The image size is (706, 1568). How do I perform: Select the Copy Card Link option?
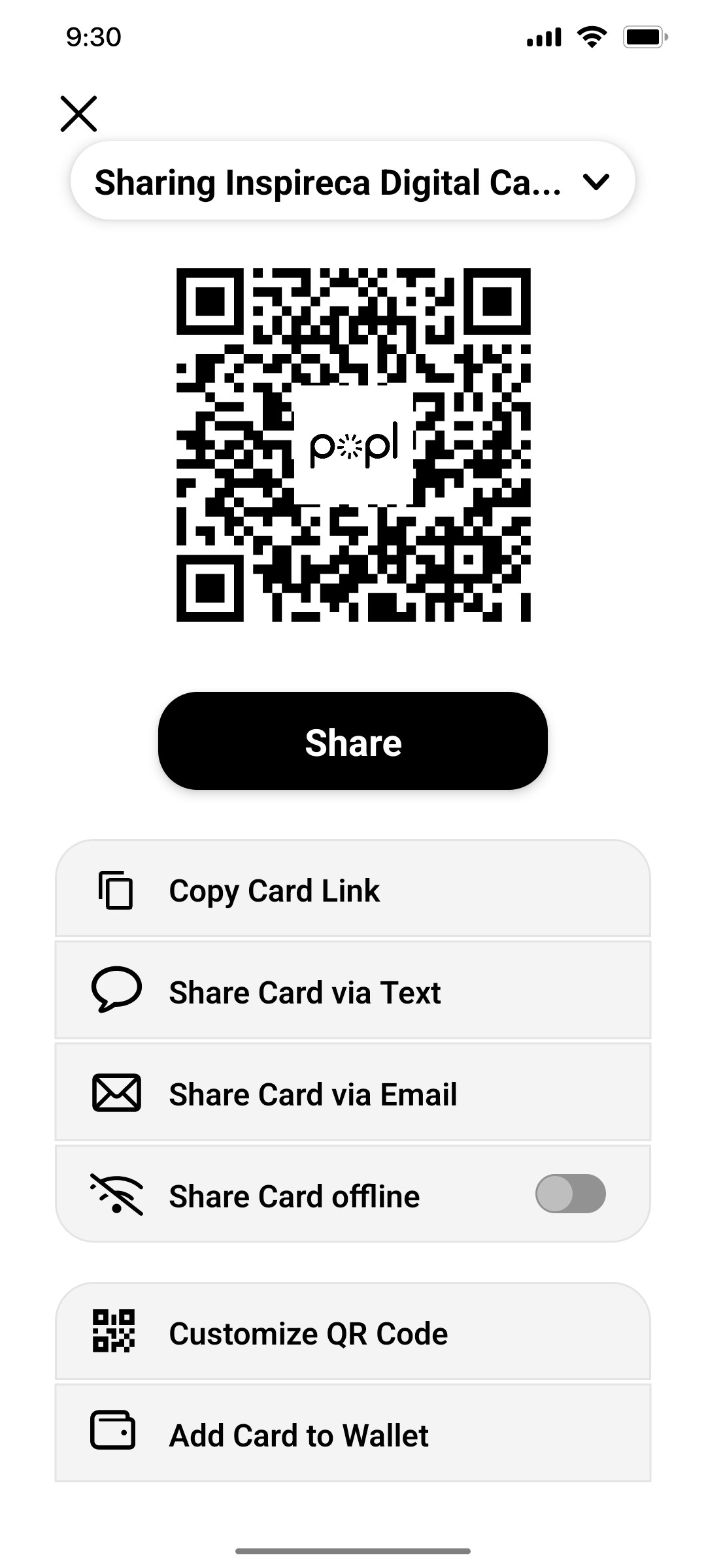[x=353, y=890]
